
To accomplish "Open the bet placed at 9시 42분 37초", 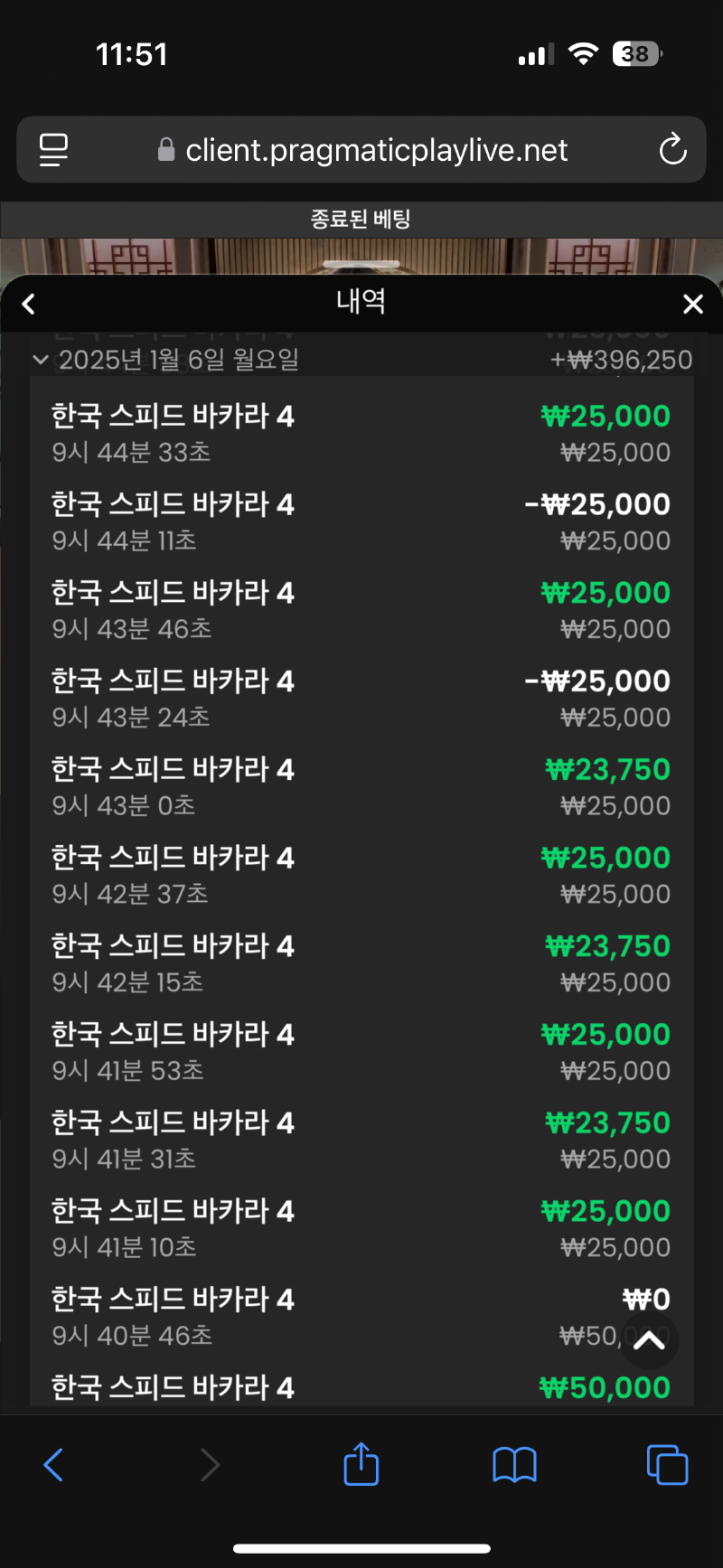I will click(x=361, y=876).
